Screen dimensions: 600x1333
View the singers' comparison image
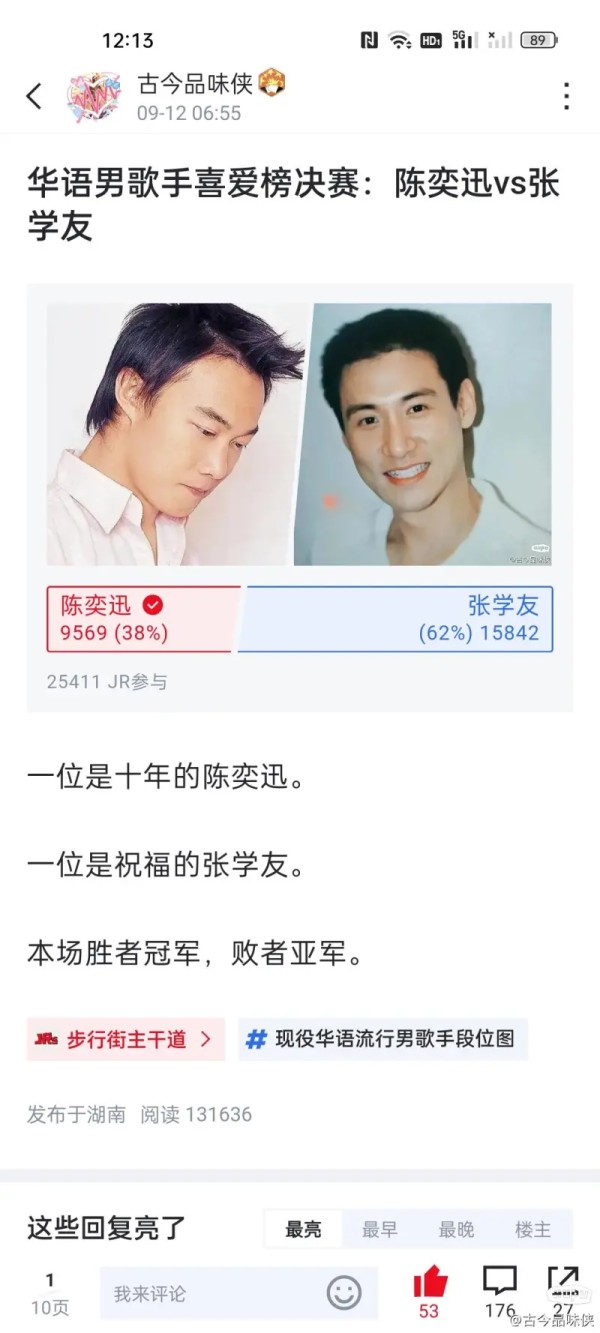(299, 434)
